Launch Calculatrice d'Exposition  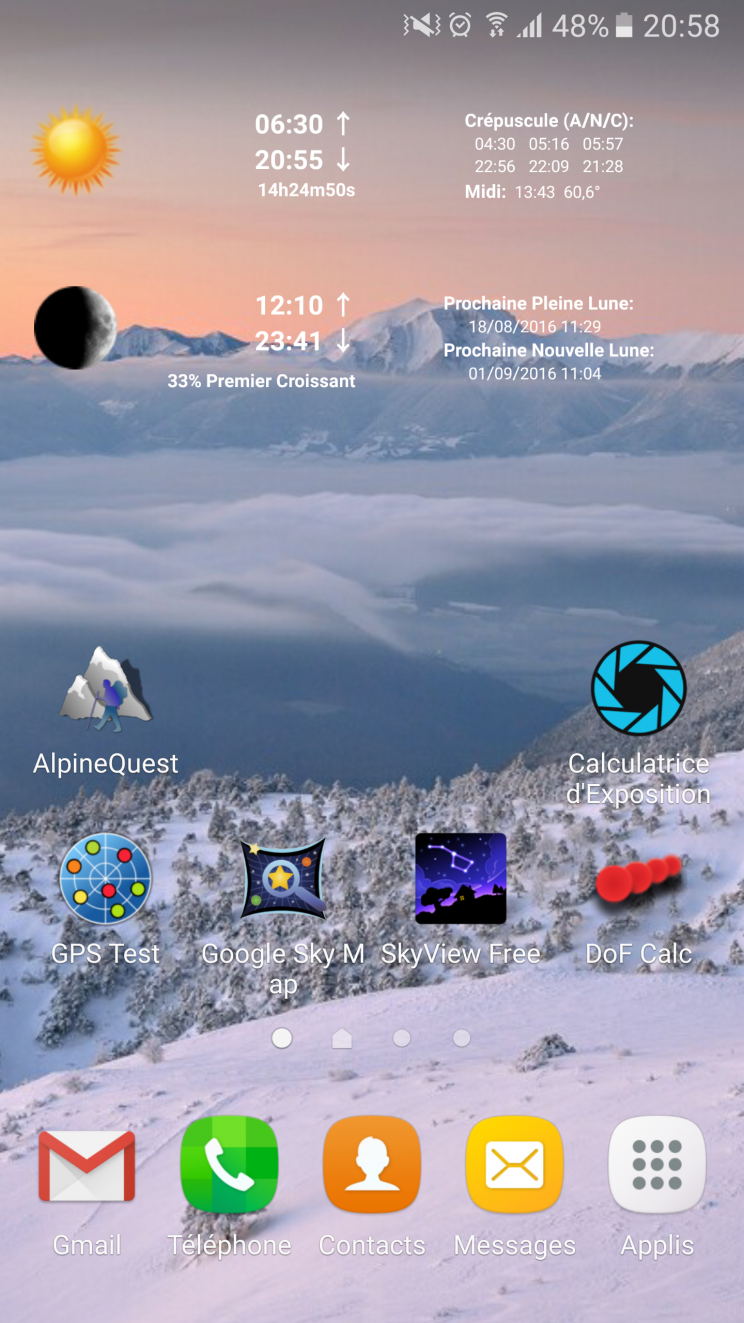pyautogui.click(x=638, y=689)
